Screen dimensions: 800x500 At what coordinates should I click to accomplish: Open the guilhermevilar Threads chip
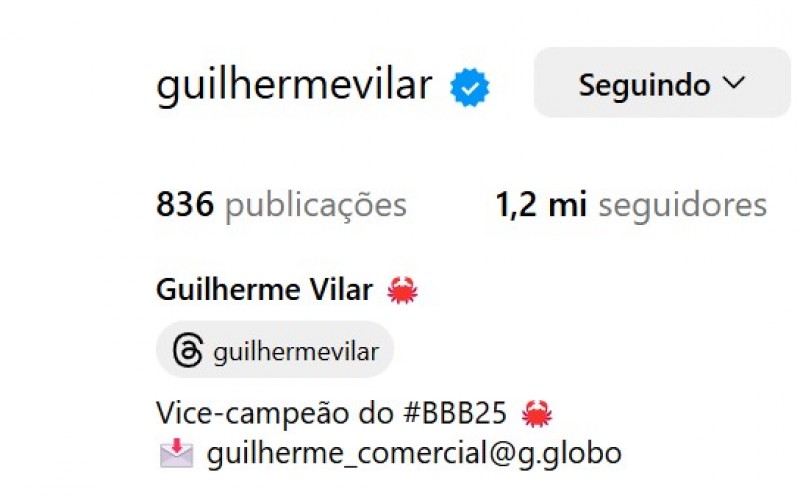(275, 351)
